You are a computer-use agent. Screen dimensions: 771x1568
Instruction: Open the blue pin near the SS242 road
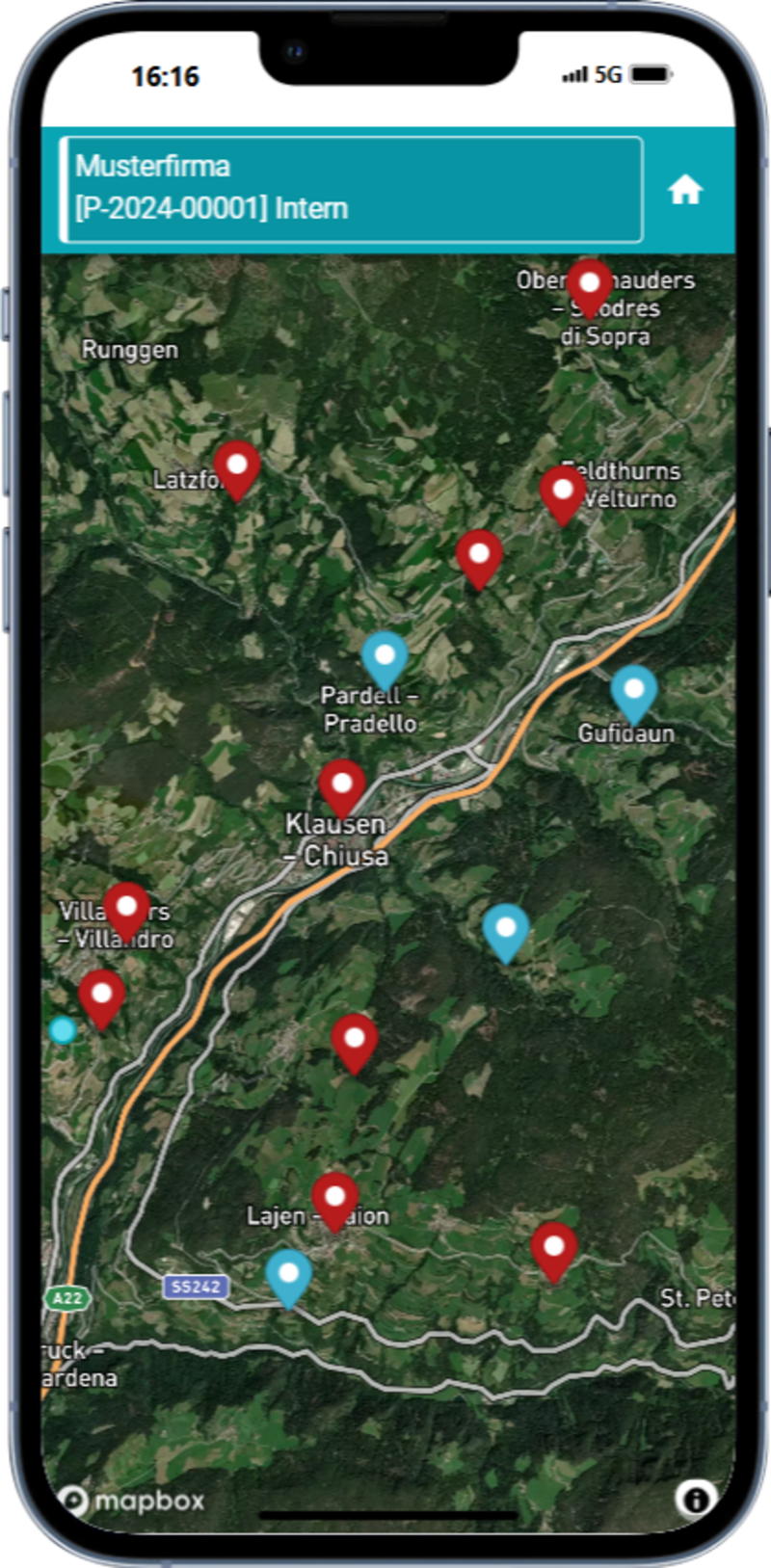(x=288, y=1273)
